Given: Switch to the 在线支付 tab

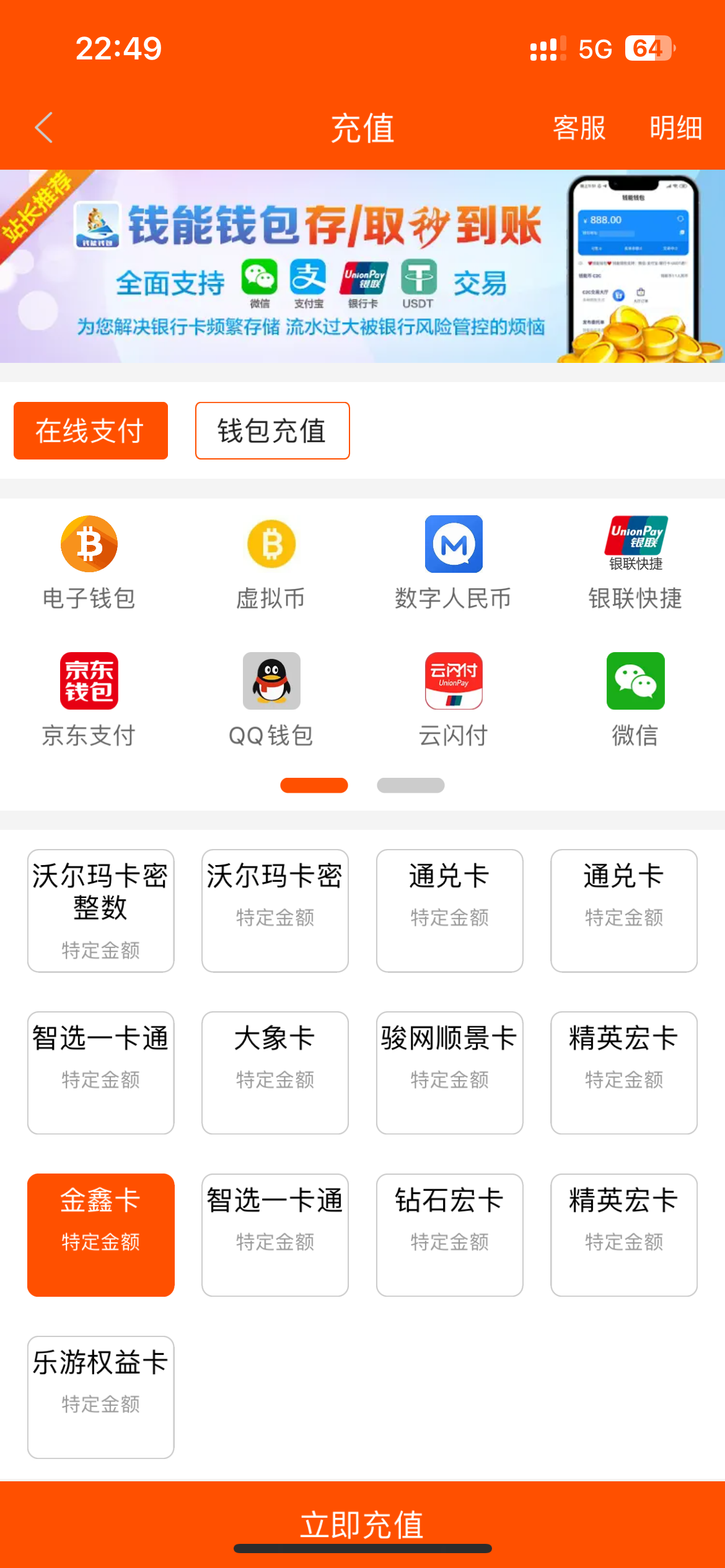Looking at the screenshot, I should [90, 431].
